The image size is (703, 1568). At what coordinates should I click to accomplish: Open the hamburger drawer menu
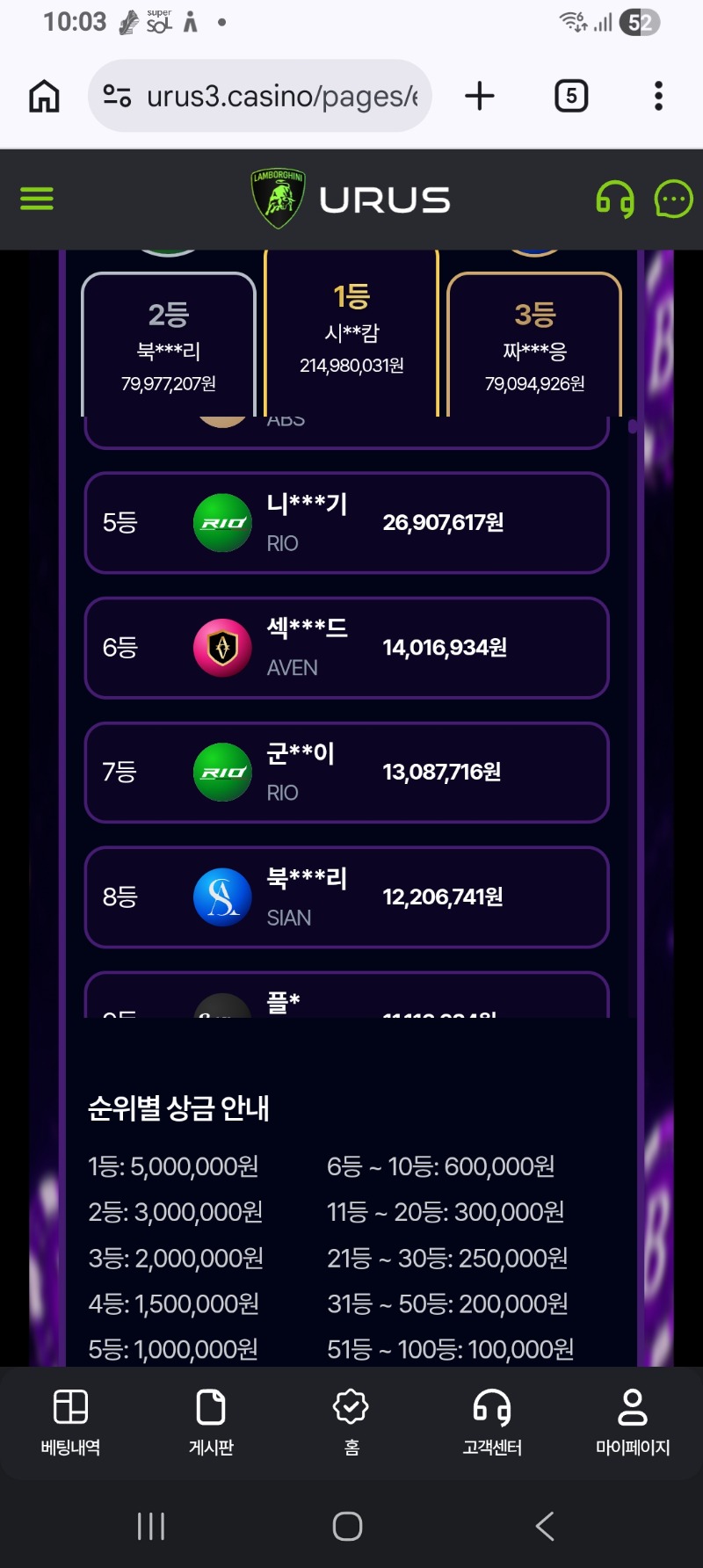[37, 199]
